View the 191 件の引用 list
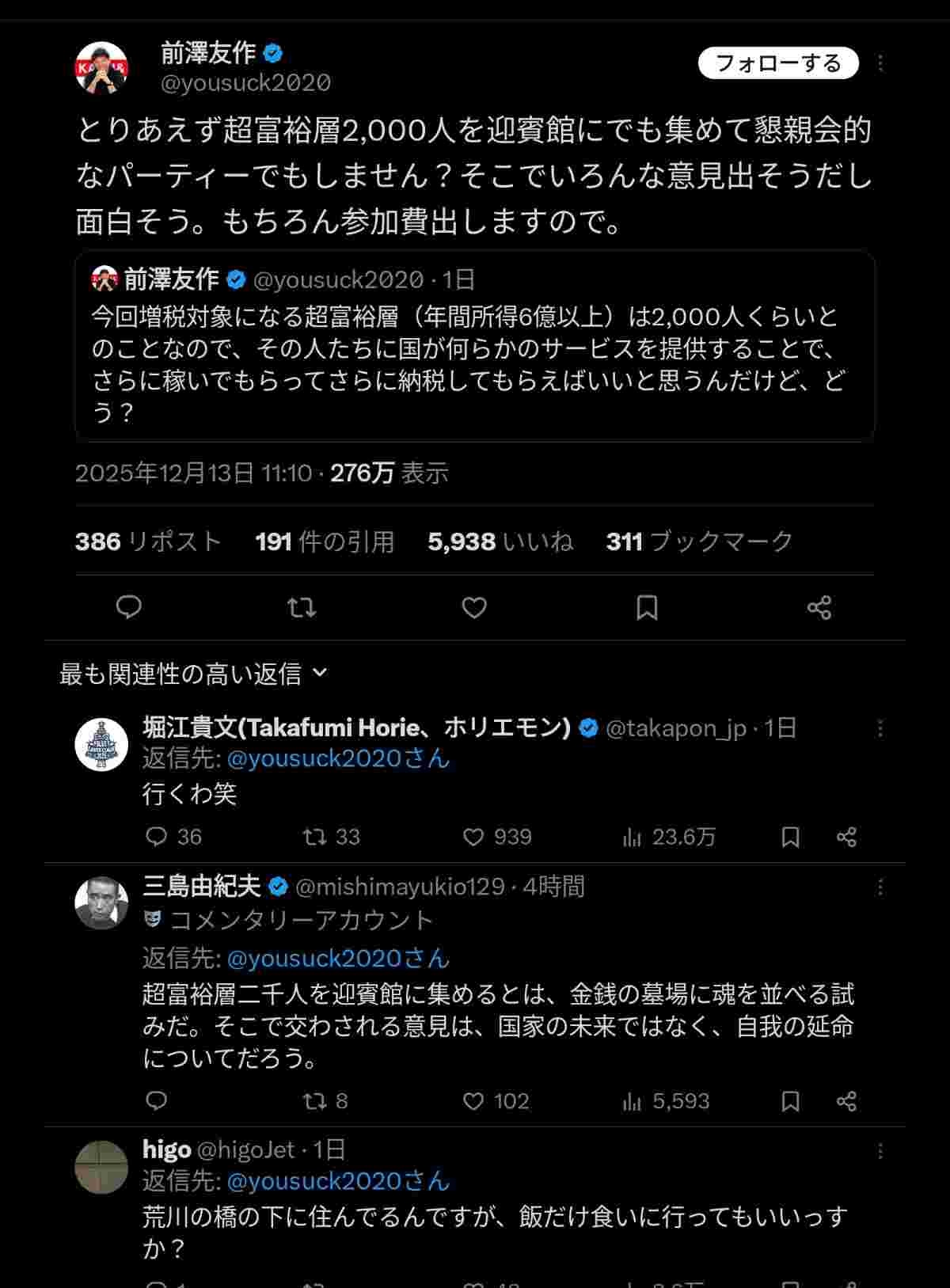The height and width of the screenshot is (1288, 950). pos(325,541)
